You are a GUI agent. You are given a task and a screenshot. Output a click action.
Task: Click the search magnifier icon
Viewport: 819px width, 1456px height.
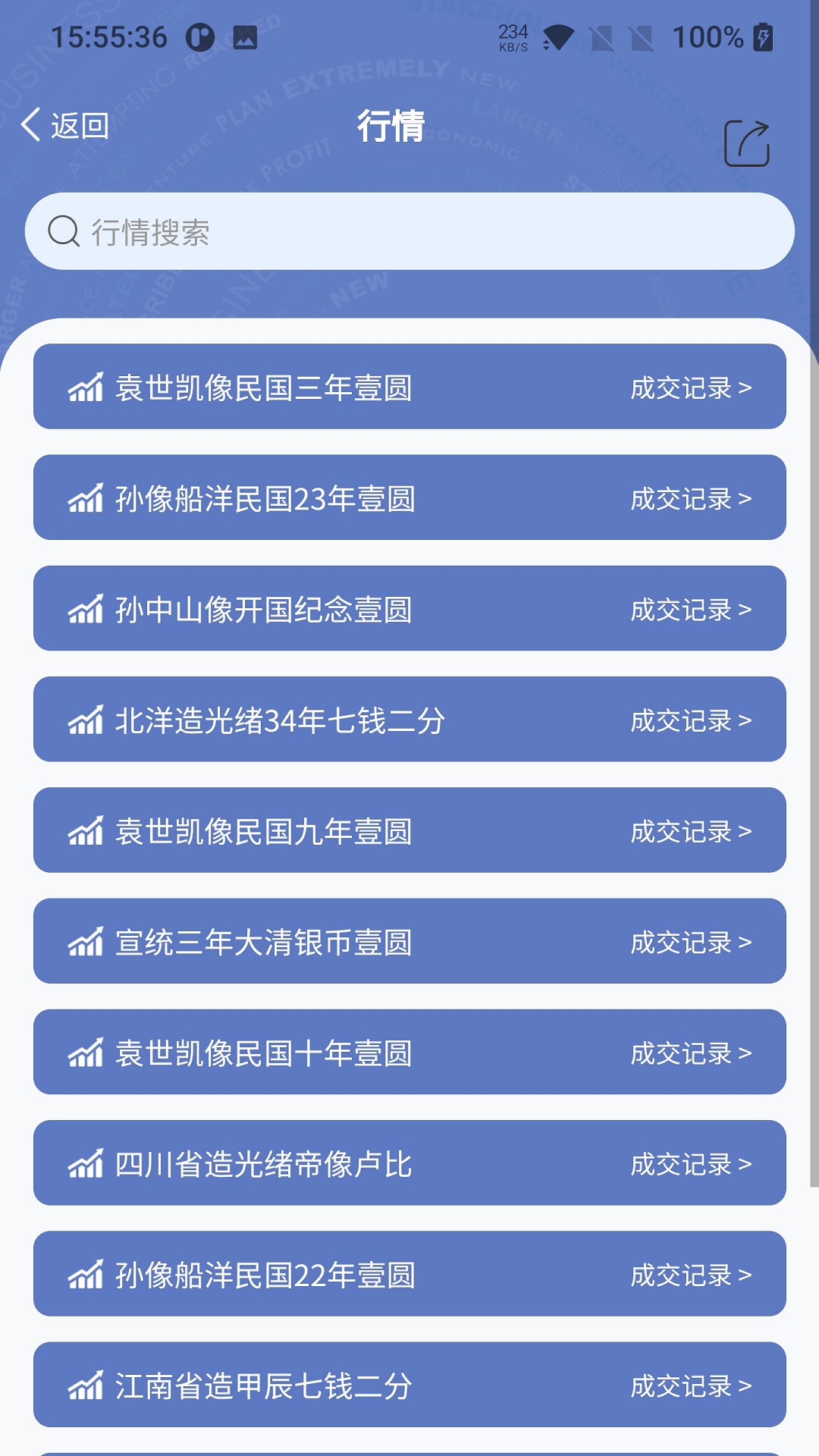tap(65, 231)
